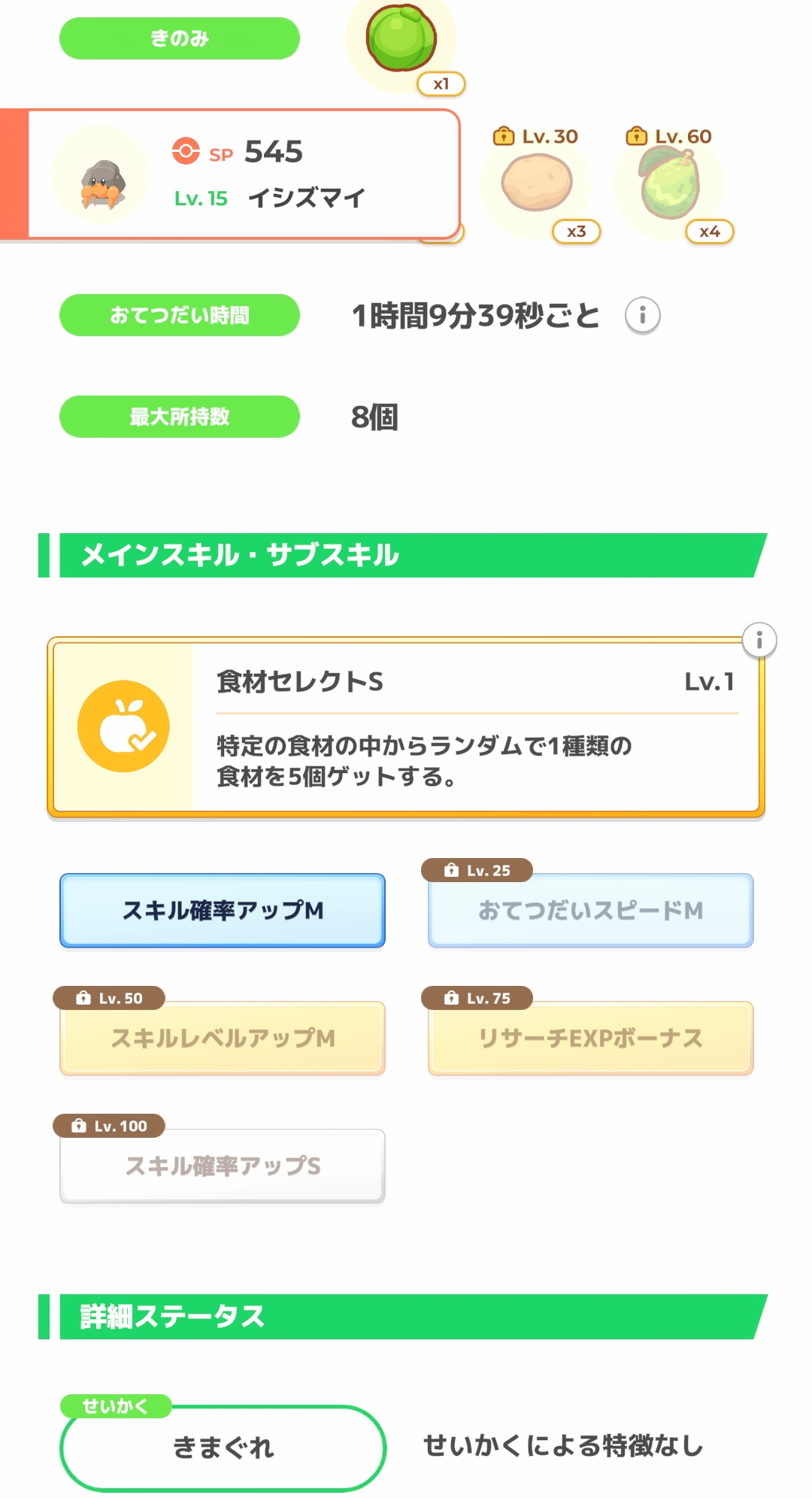Tap the Lv.30 locked potato ingredient
This screenshot has width=812, height=1498.
[x=537, y=183]
